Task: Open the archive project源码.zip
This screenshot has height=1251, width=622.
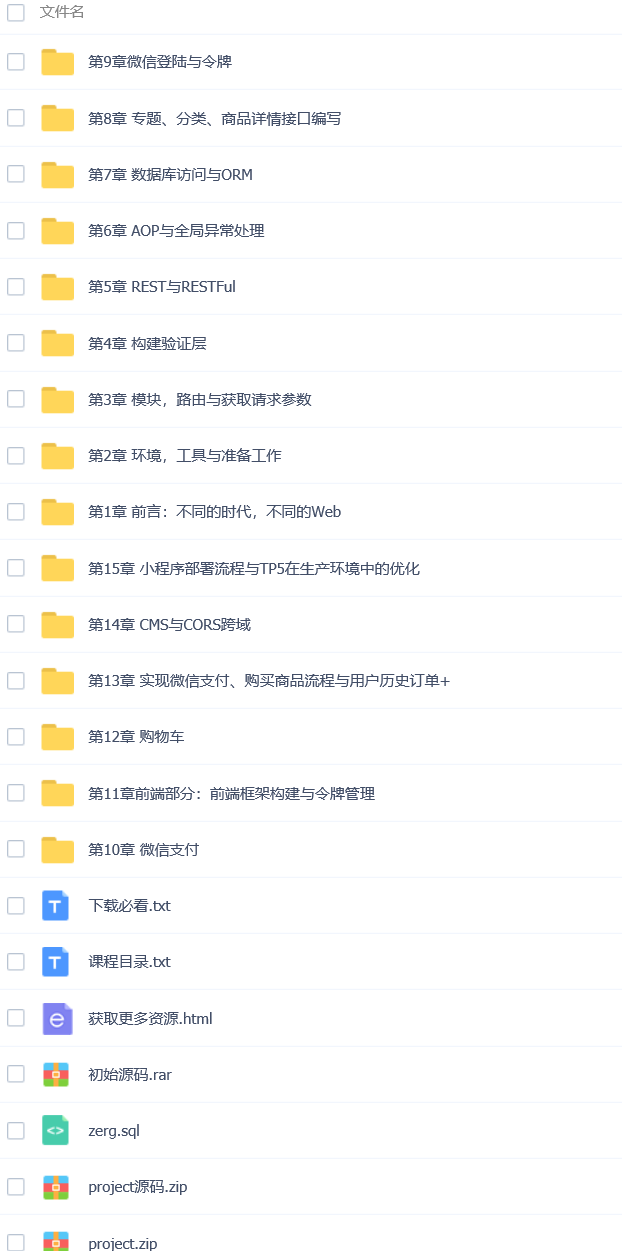Action: 138,1187
